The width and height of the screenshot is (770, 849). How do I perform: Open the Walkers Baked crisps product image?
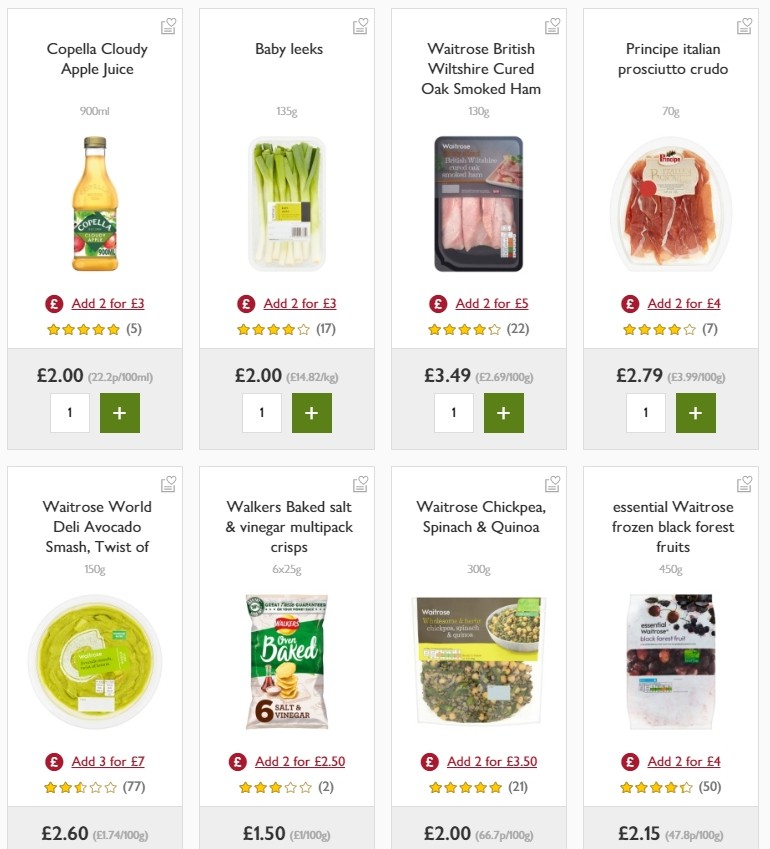pyautogui.click(x=287, y=661)
